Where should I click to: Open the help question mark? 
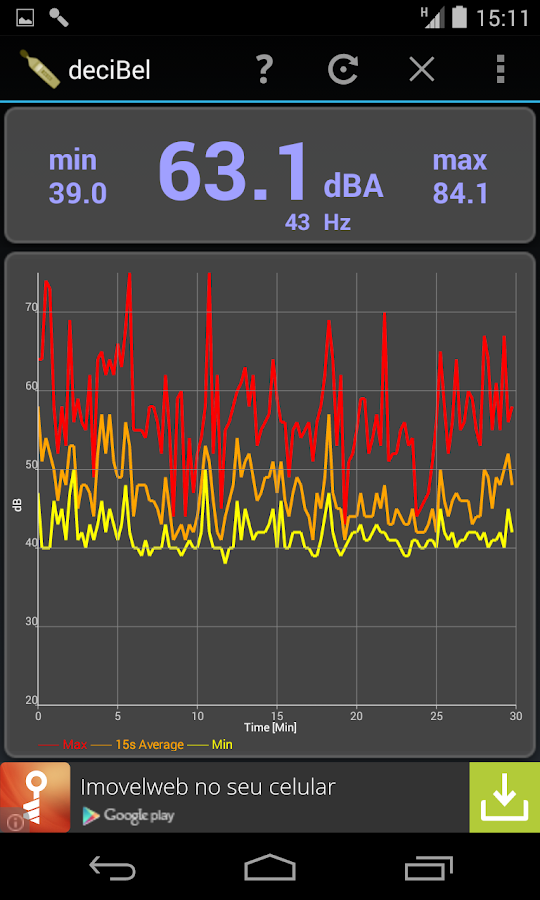pos(263,70)
